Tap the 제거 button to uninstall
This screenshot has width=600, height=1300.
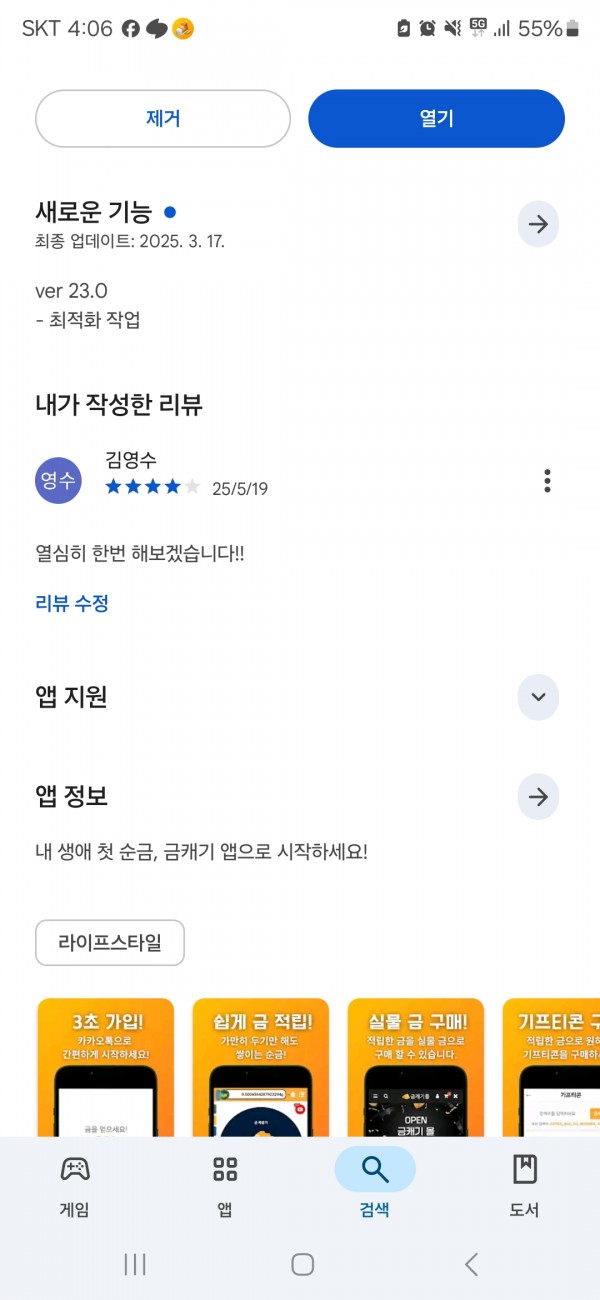point(163,119)
